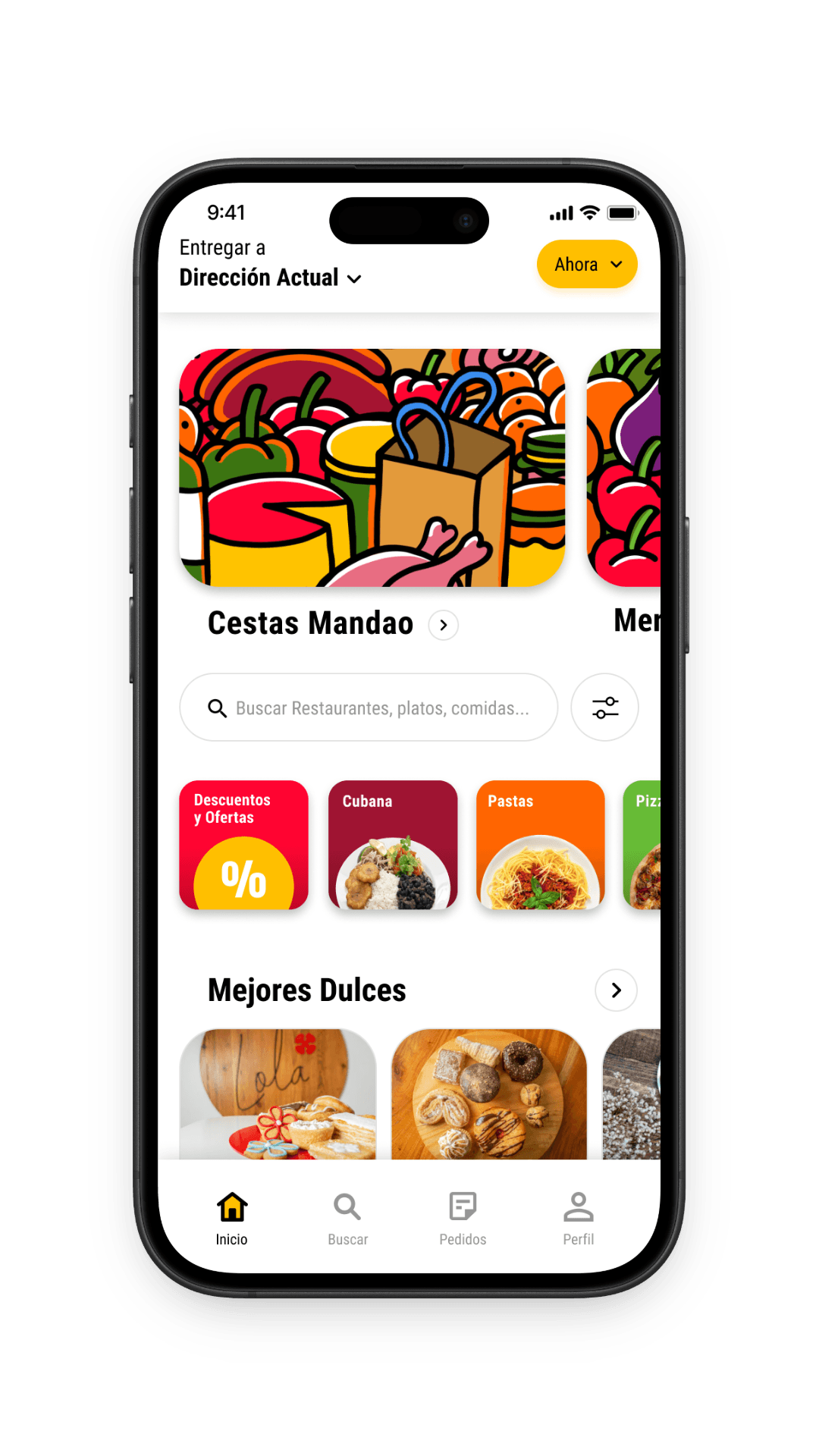This screenshot has width=819, height=1456.
Task: Open the filter settings icon
Action: [x=604, y=708]
